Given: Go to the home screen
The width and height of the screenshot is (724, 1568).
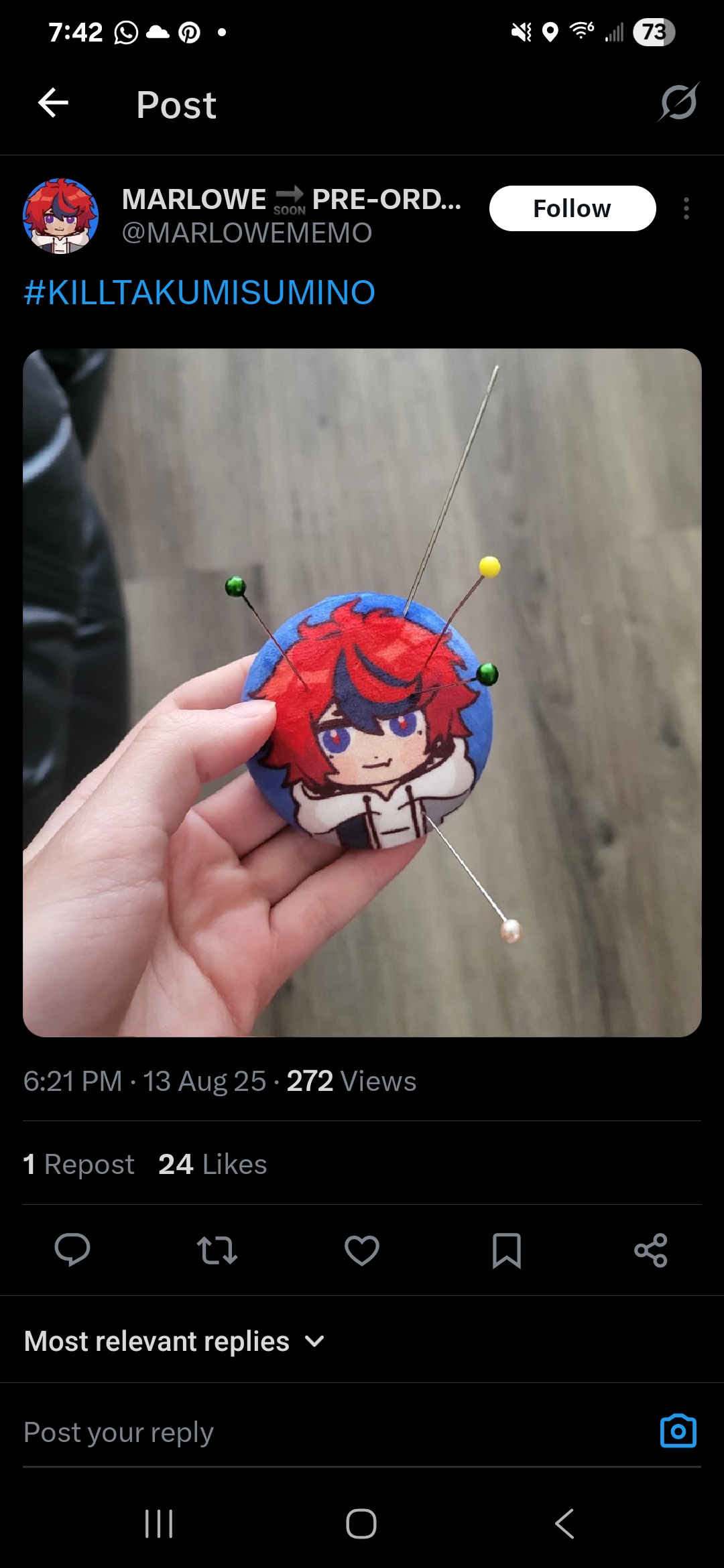Looking at the screenshot, I should click(361, 1524).
